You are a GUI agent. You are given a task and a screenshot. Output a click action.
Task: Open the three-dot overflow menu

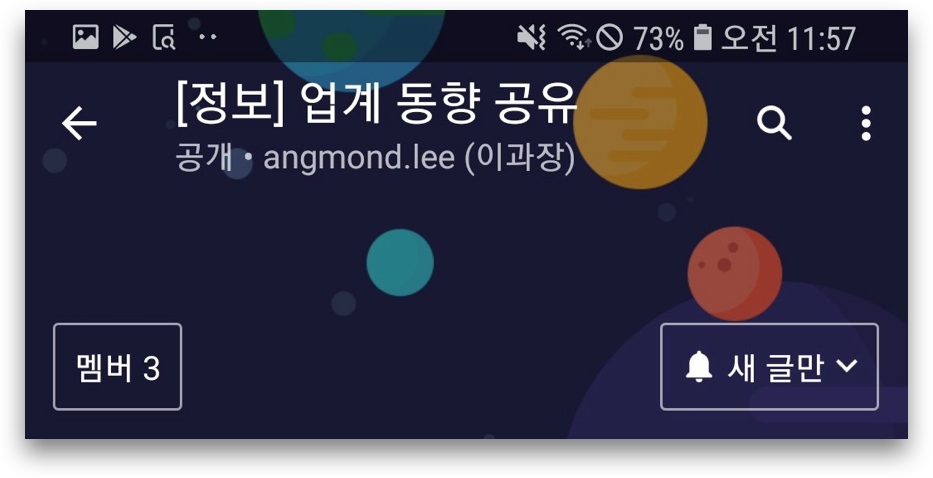[866, 123]
